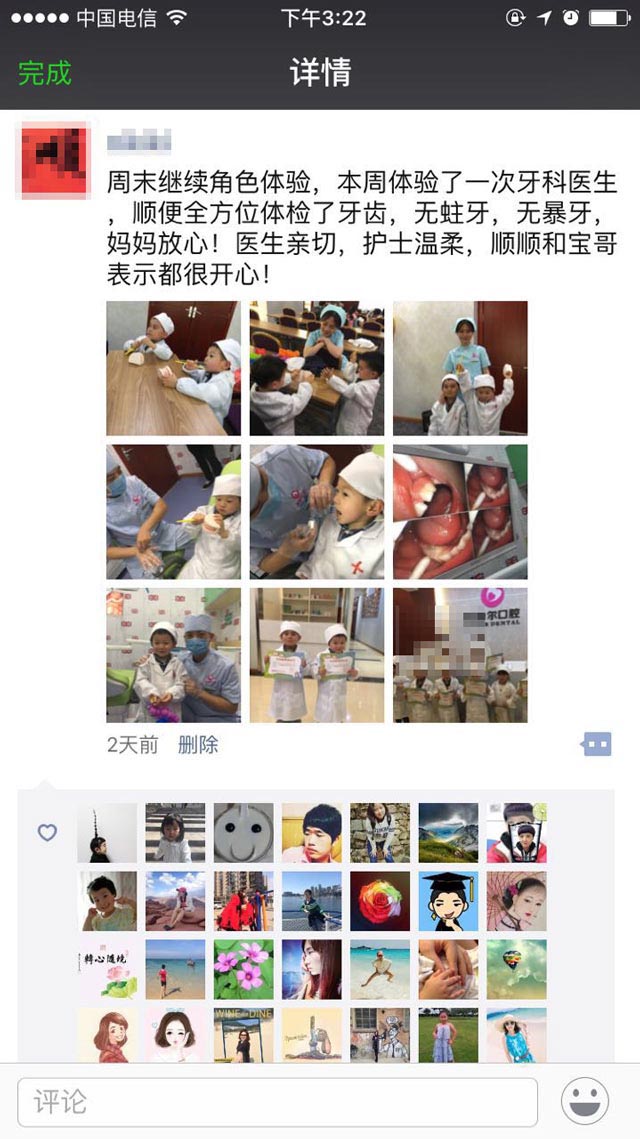The width and height of the screenshot is (640, 1139).
Task: Open the close-up teeth photo
Action: 460,512
